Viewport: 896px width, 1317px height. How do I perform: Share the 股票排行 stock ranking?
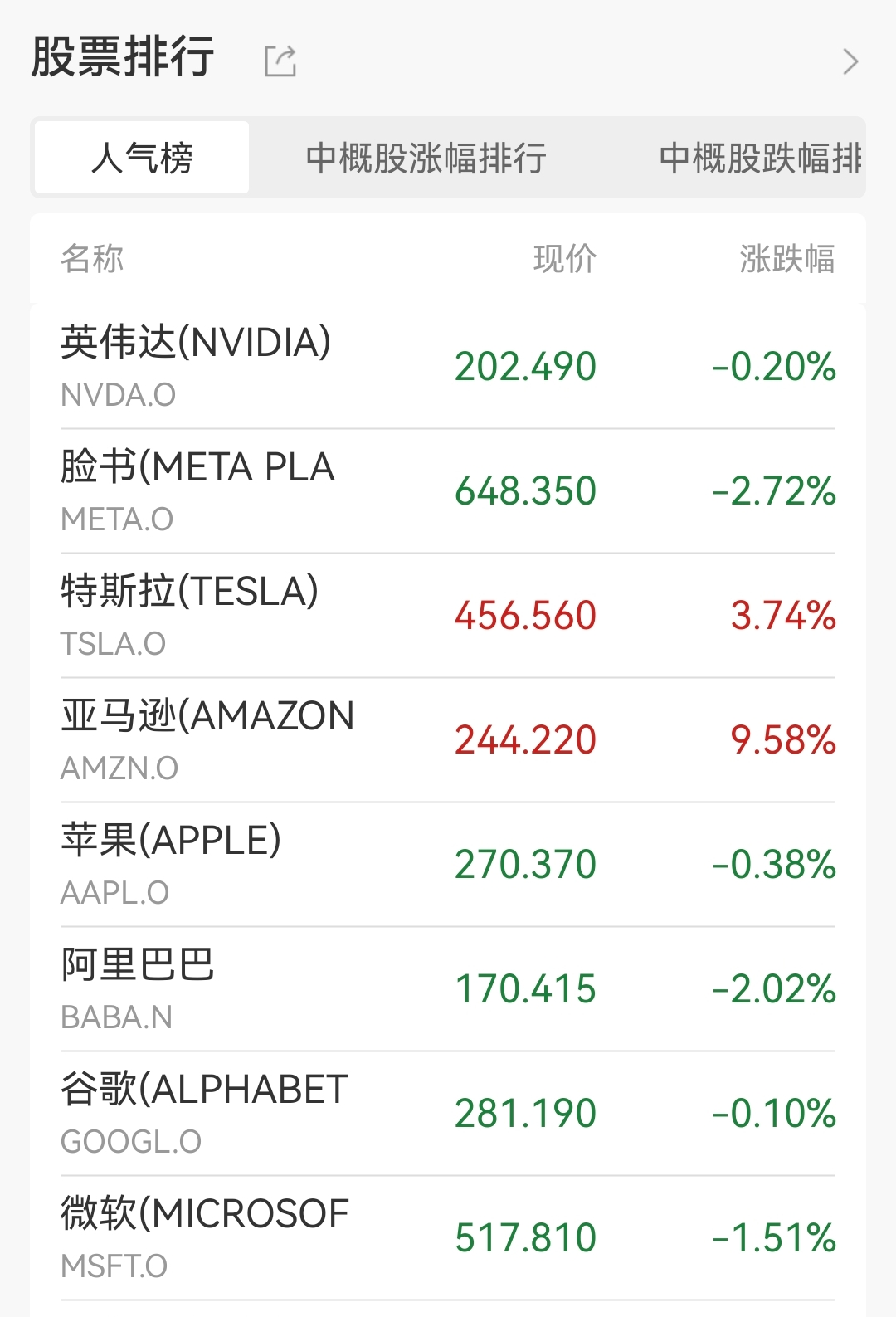point(280,61)
